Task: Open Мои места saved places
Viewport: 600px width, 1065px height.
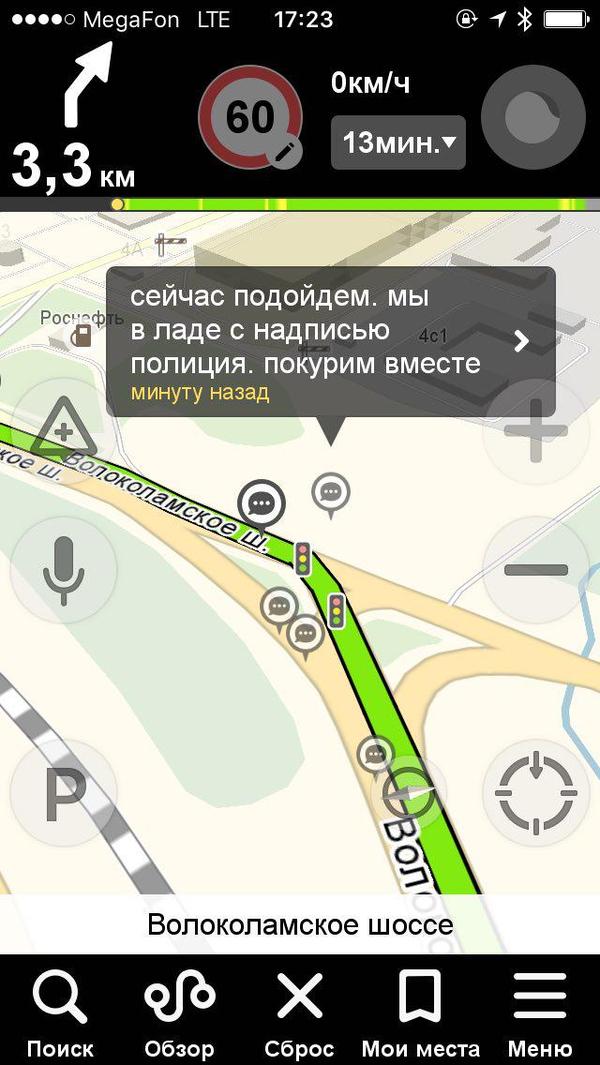Action: [x=420, y=1012]
